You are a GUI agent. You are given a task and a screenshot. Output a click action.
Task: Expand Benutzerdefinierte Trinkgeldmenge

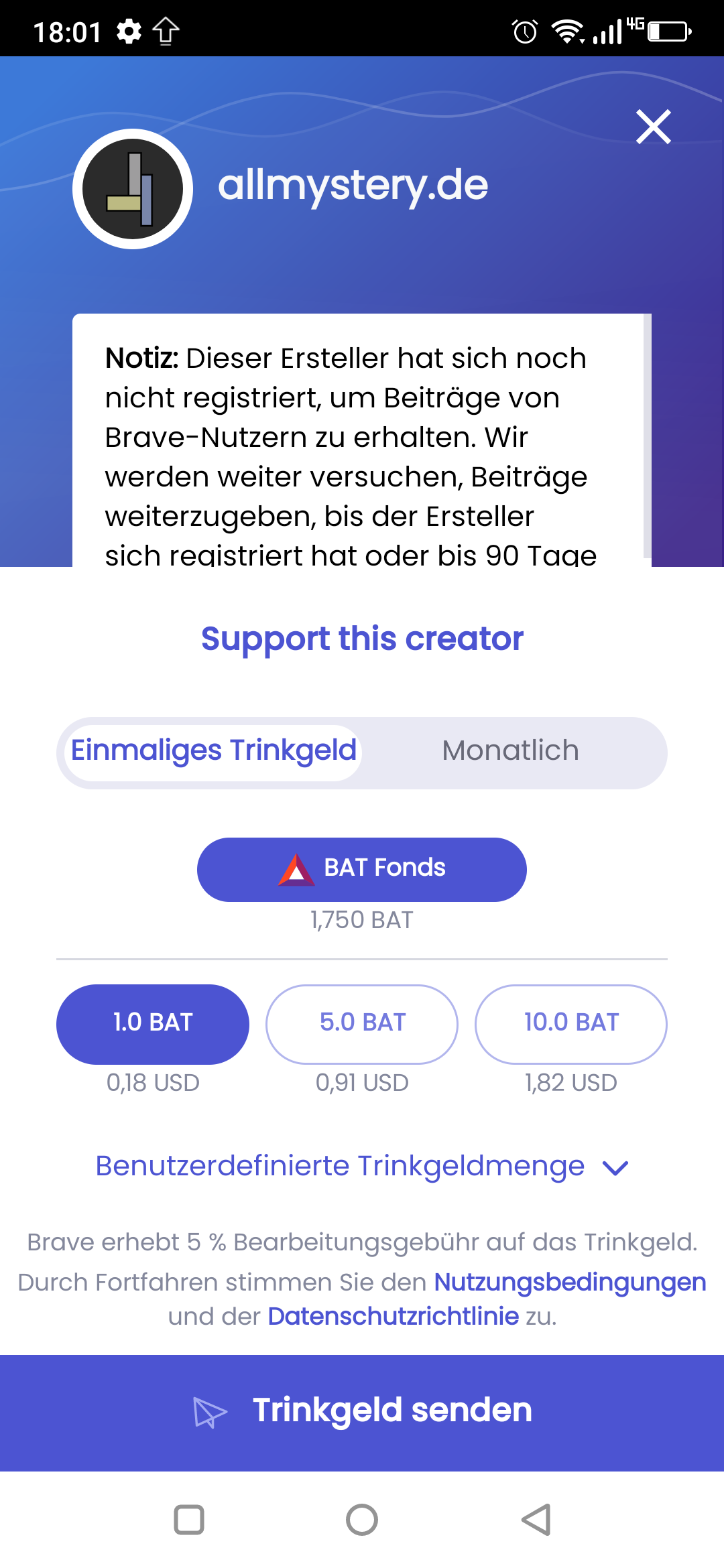pos(362,1167)
